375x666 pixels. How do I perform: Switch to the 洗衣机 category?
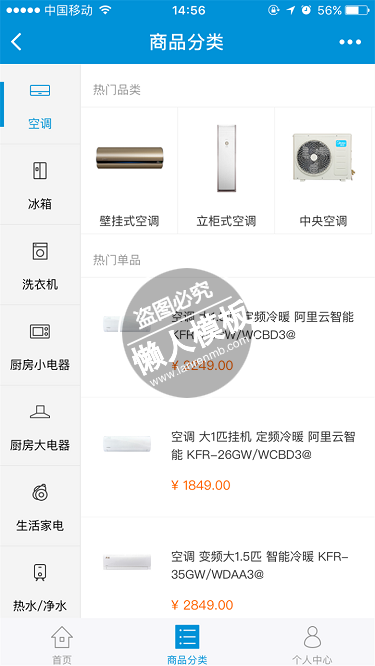coord(40,265)
